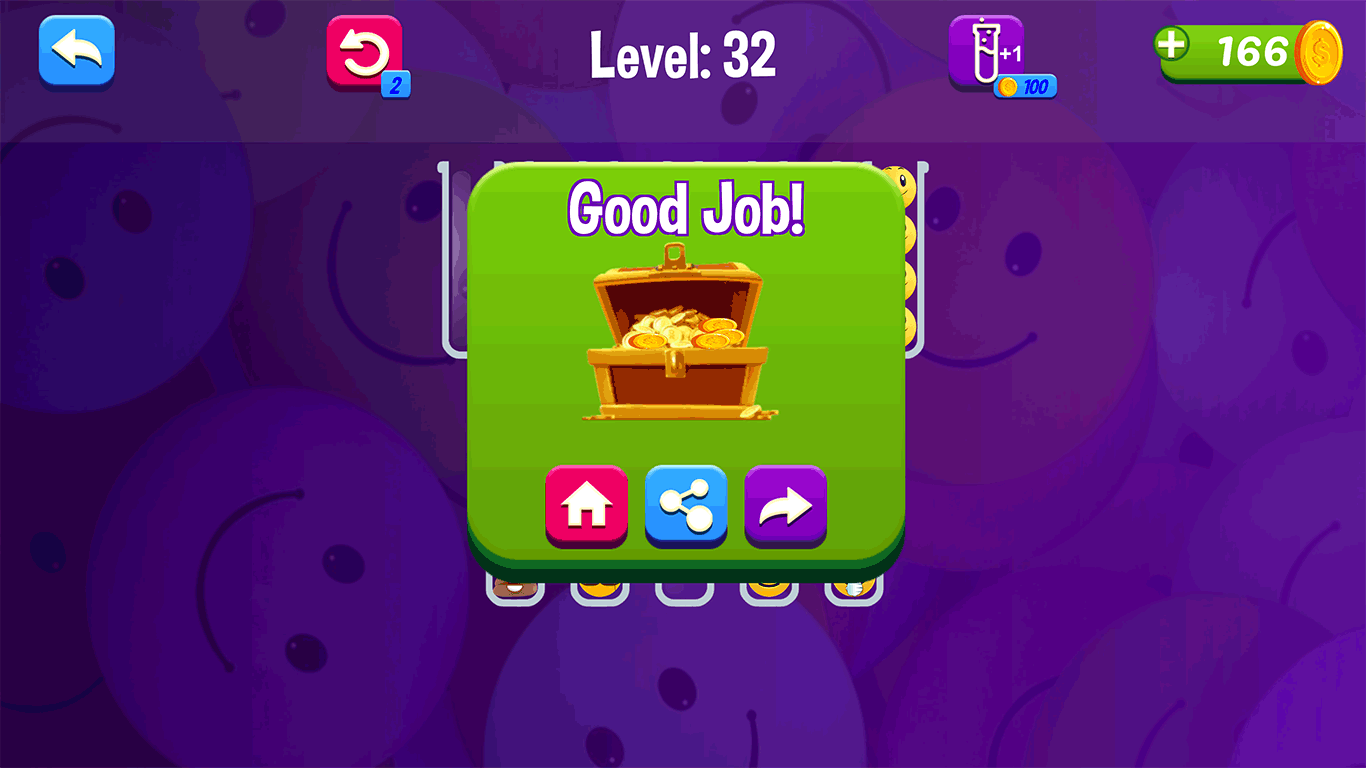
Task: Go back with the blue arrow button
Action: point(77,50)
